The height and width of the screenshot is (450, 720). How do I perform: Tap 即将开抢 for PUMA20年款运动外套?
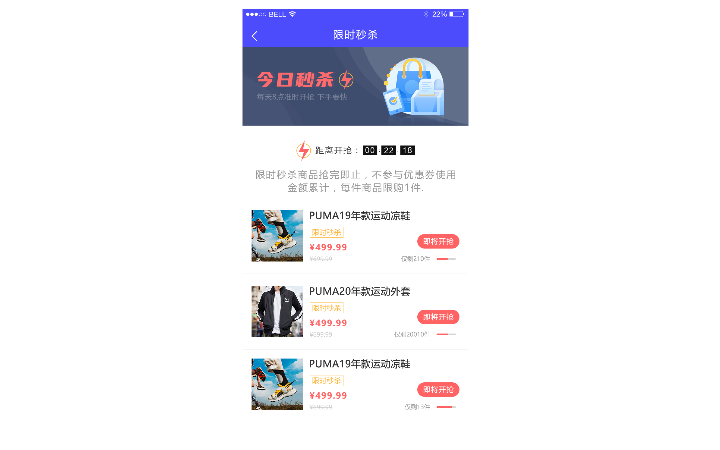pyautogui.click(x=438, y=317)
